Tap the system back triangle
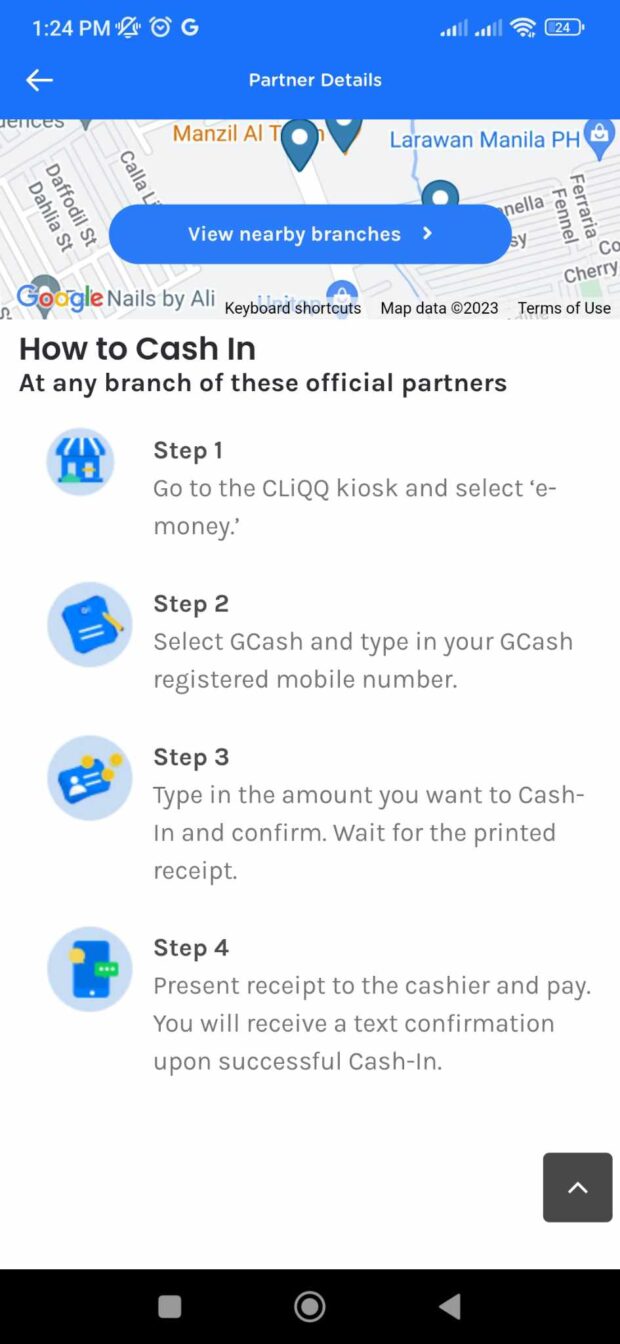The width and height of the screenshot is (620, 1344). [450, 1306]
